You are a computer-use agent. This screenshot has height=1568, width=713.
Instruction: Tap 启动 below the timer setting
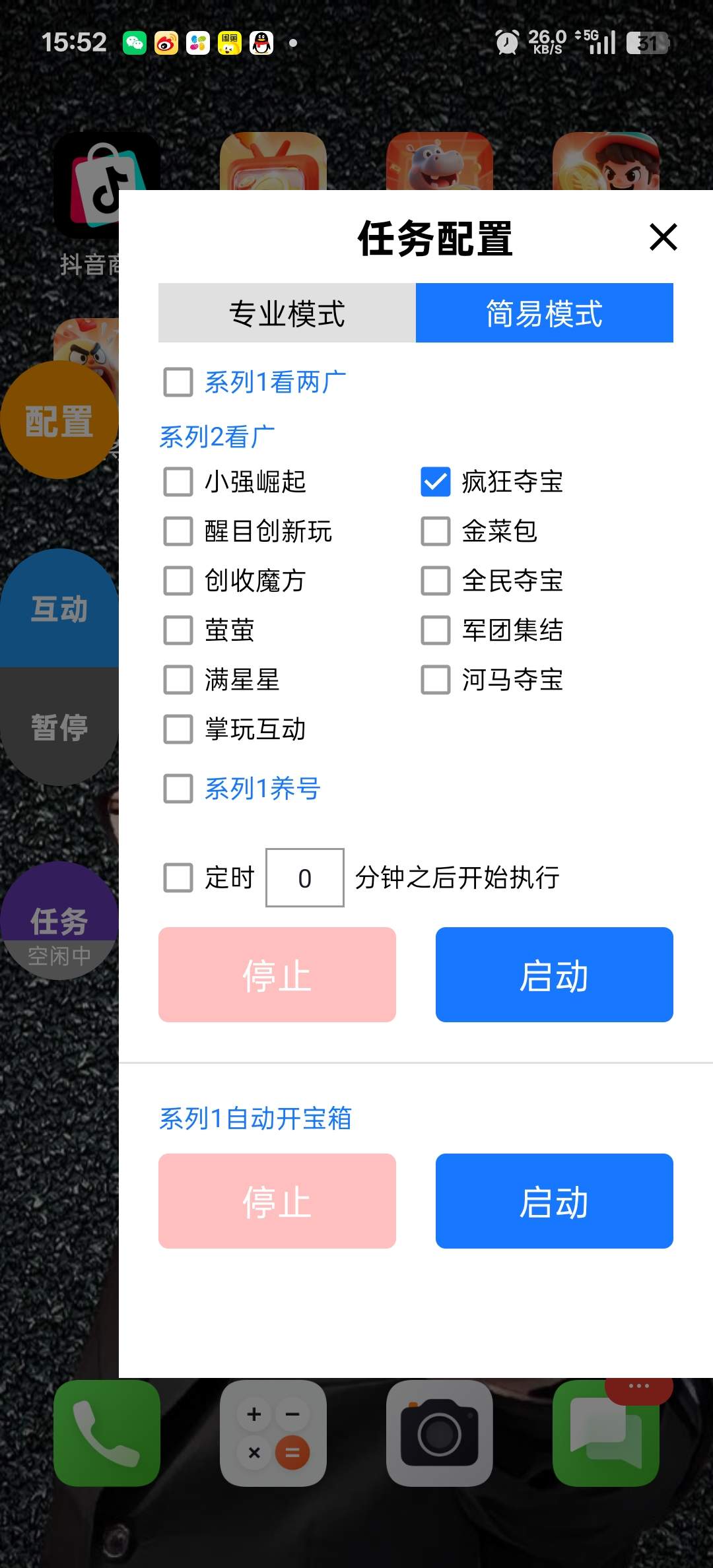554,975
